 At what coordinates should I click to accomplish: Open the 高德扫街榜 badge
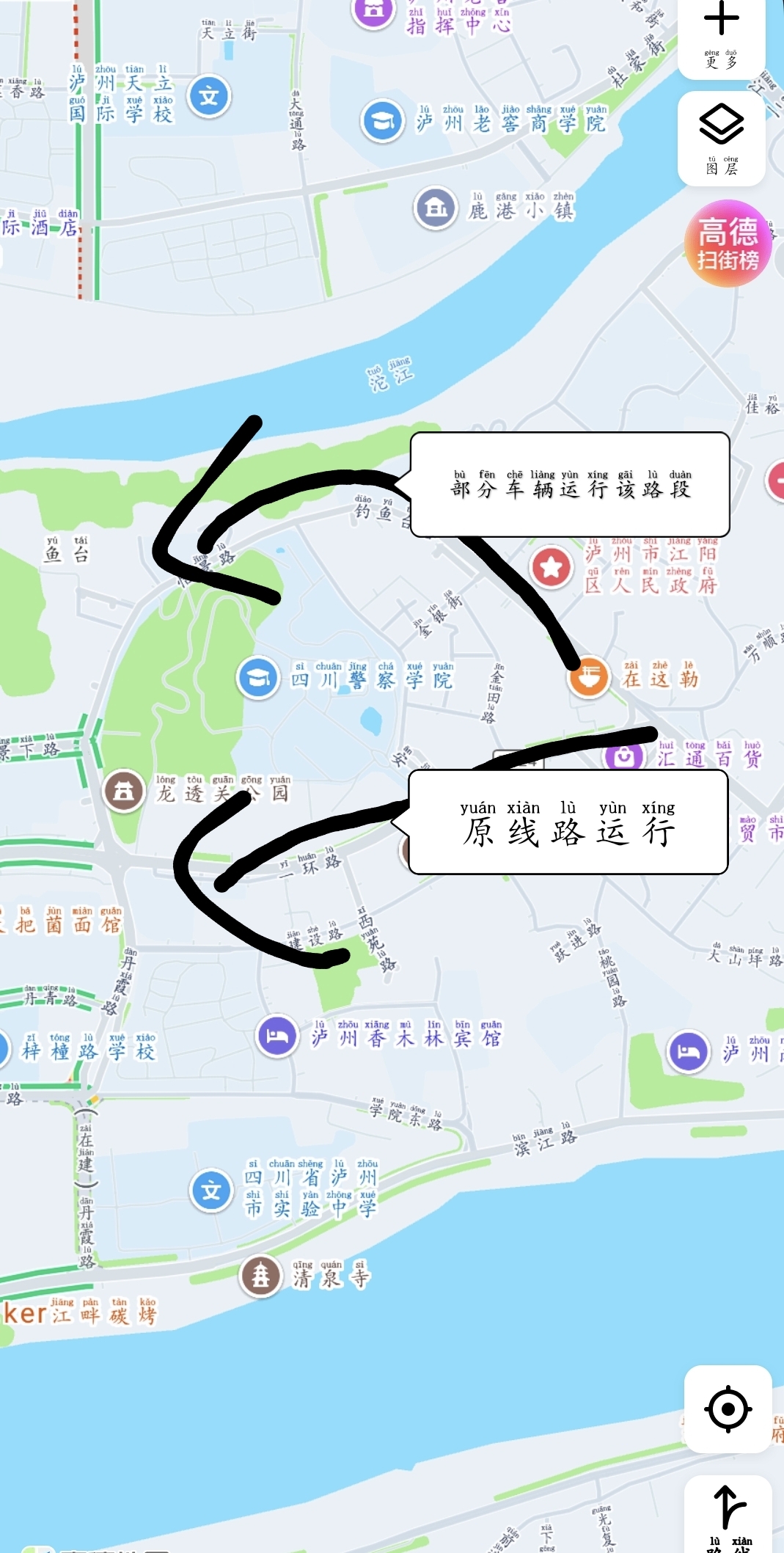728,244
